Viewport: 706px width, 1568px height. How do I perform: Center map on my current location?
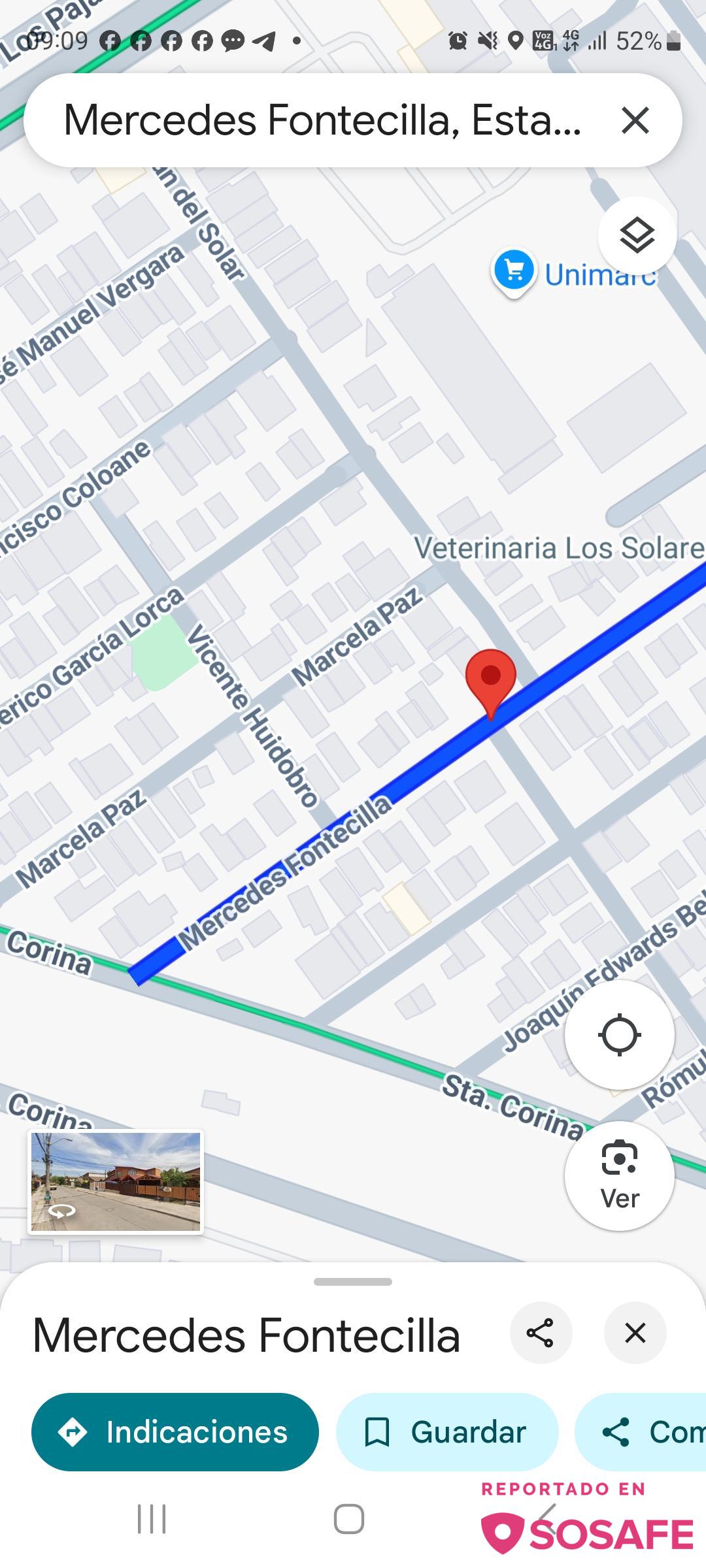click(619, 1035)
